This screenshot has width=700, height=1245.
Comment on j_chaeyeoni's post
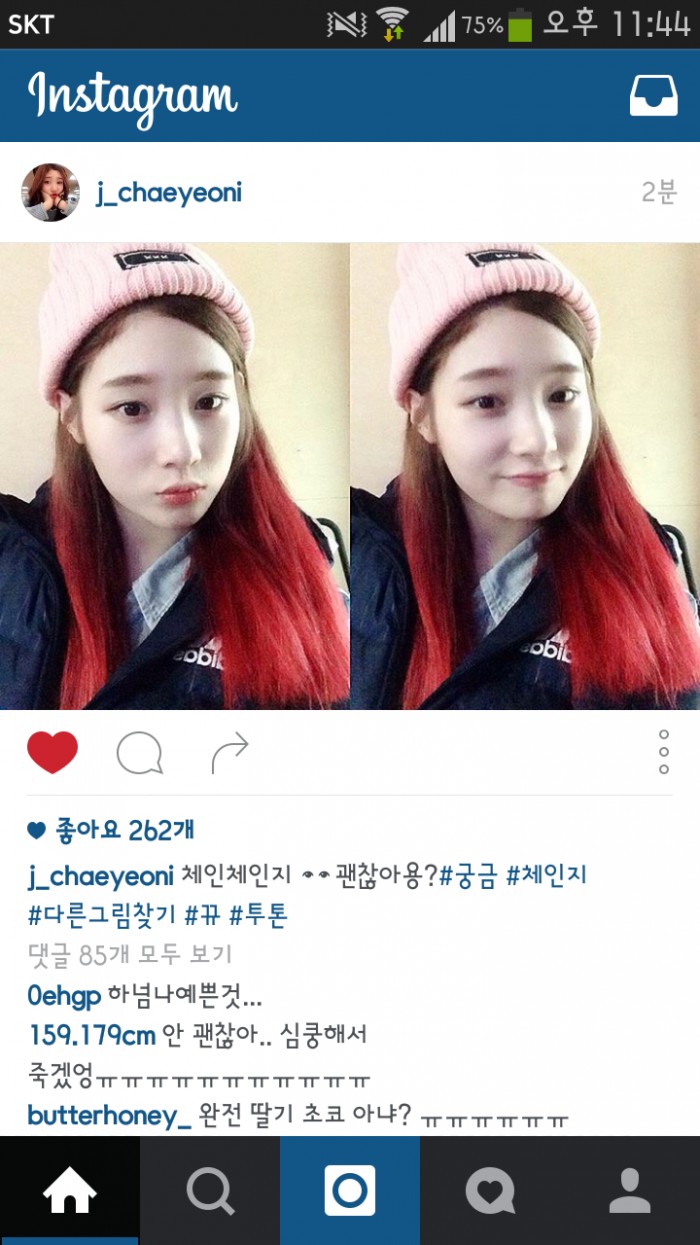[x=139, y=753]
